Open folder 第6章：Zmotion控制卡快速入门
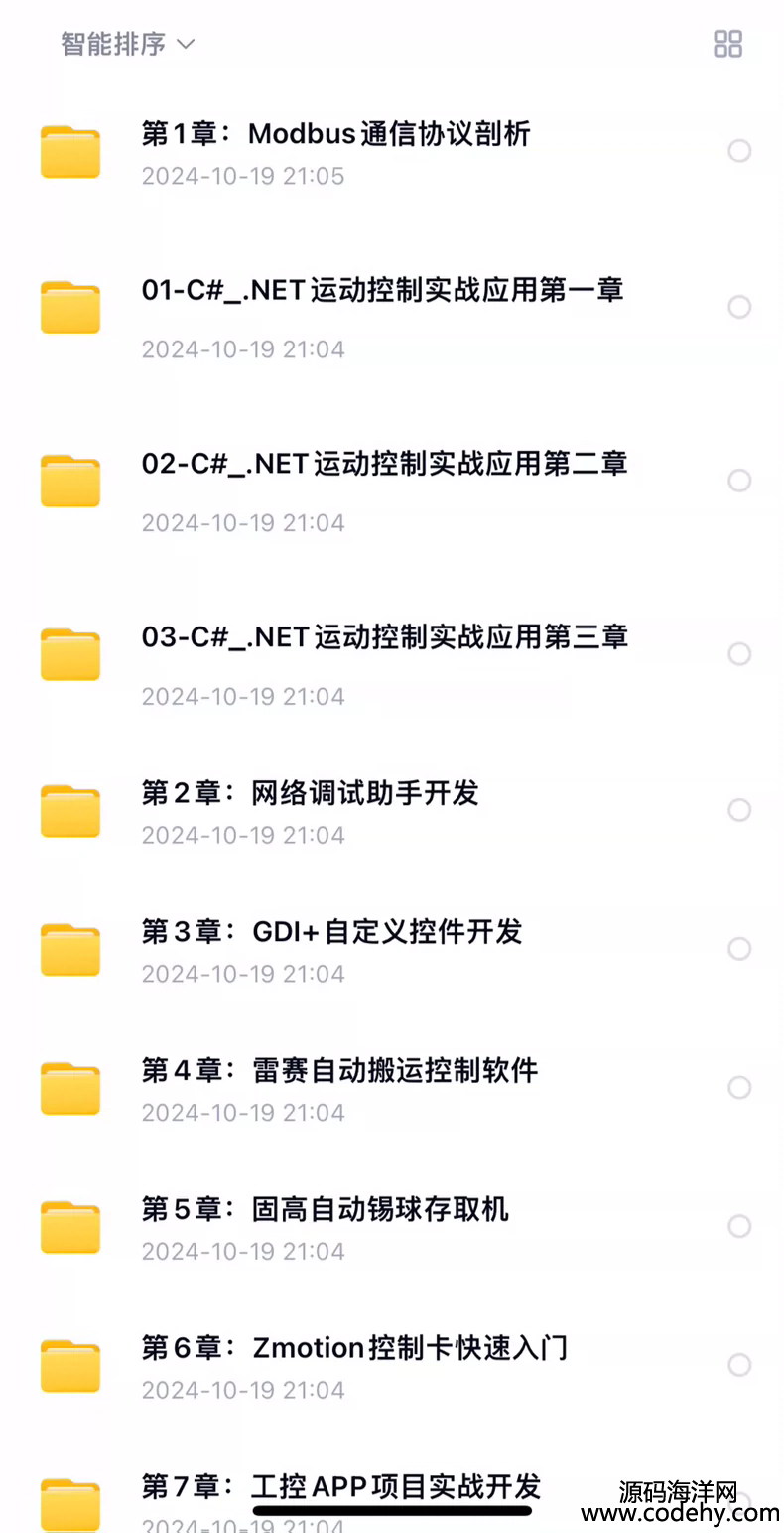 (354, 1349)
